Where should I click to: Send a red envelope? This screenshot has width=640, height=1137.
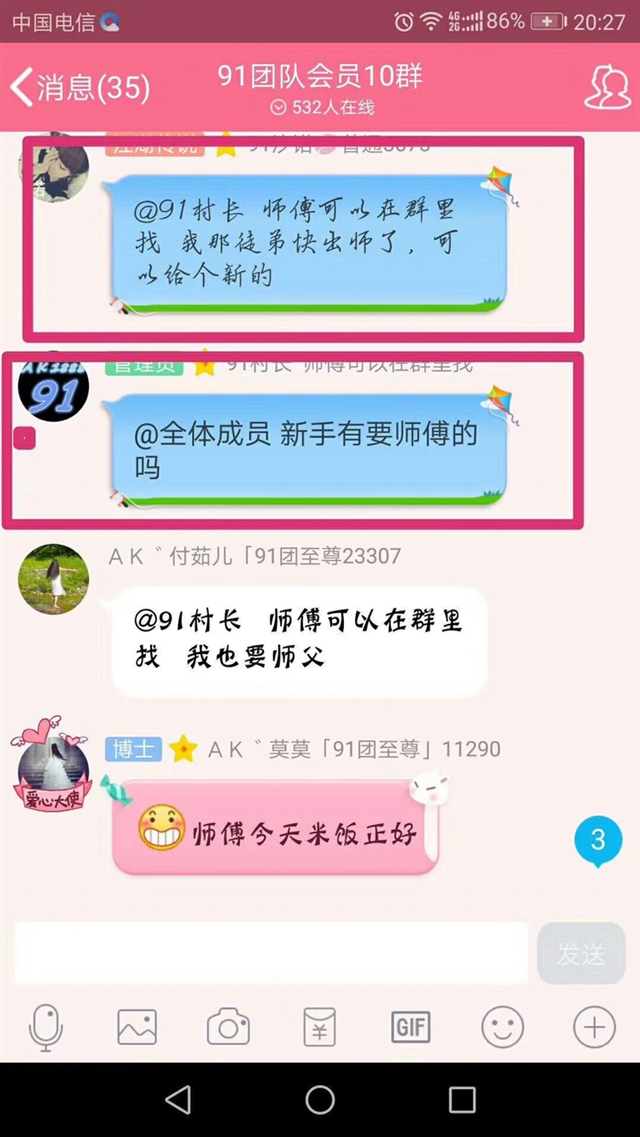point(319,1026)
